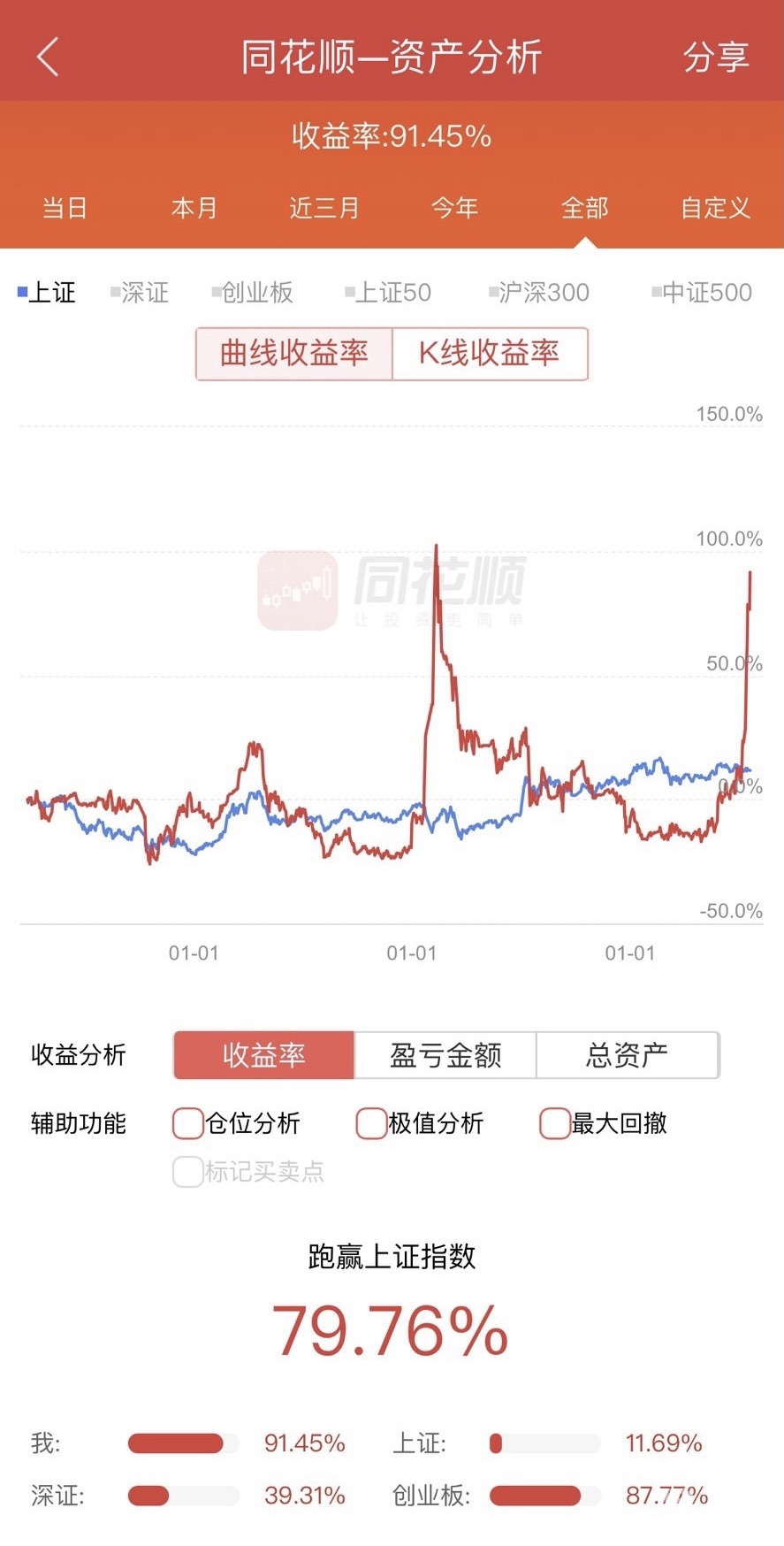Select the 沪深300 benchmark
Viewport: 784px width, 1546px height.
[539, 293]
